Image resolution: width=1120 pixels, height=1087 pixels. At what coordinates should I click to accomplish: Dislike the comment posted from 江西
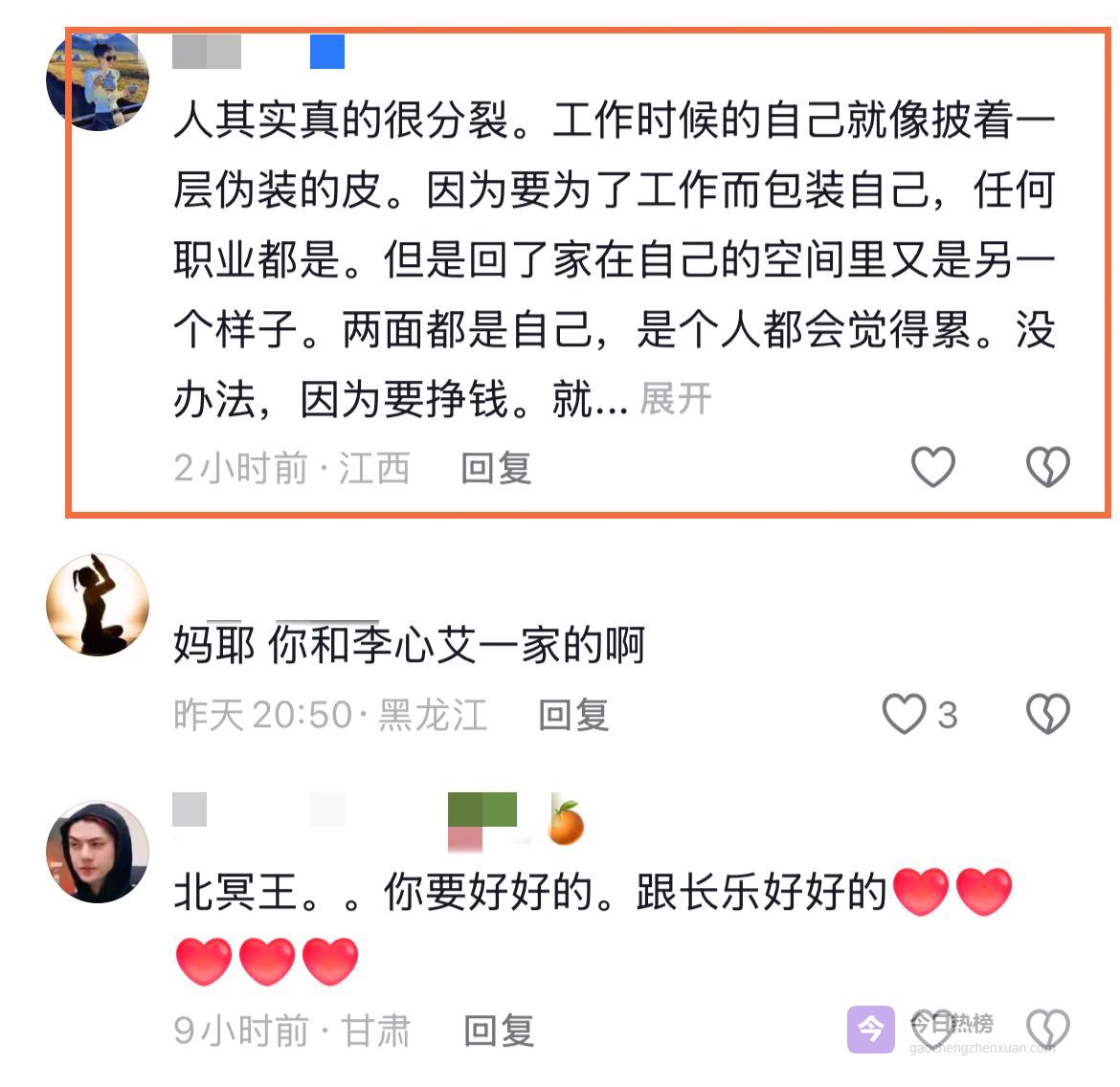[x=1047, y=467]
